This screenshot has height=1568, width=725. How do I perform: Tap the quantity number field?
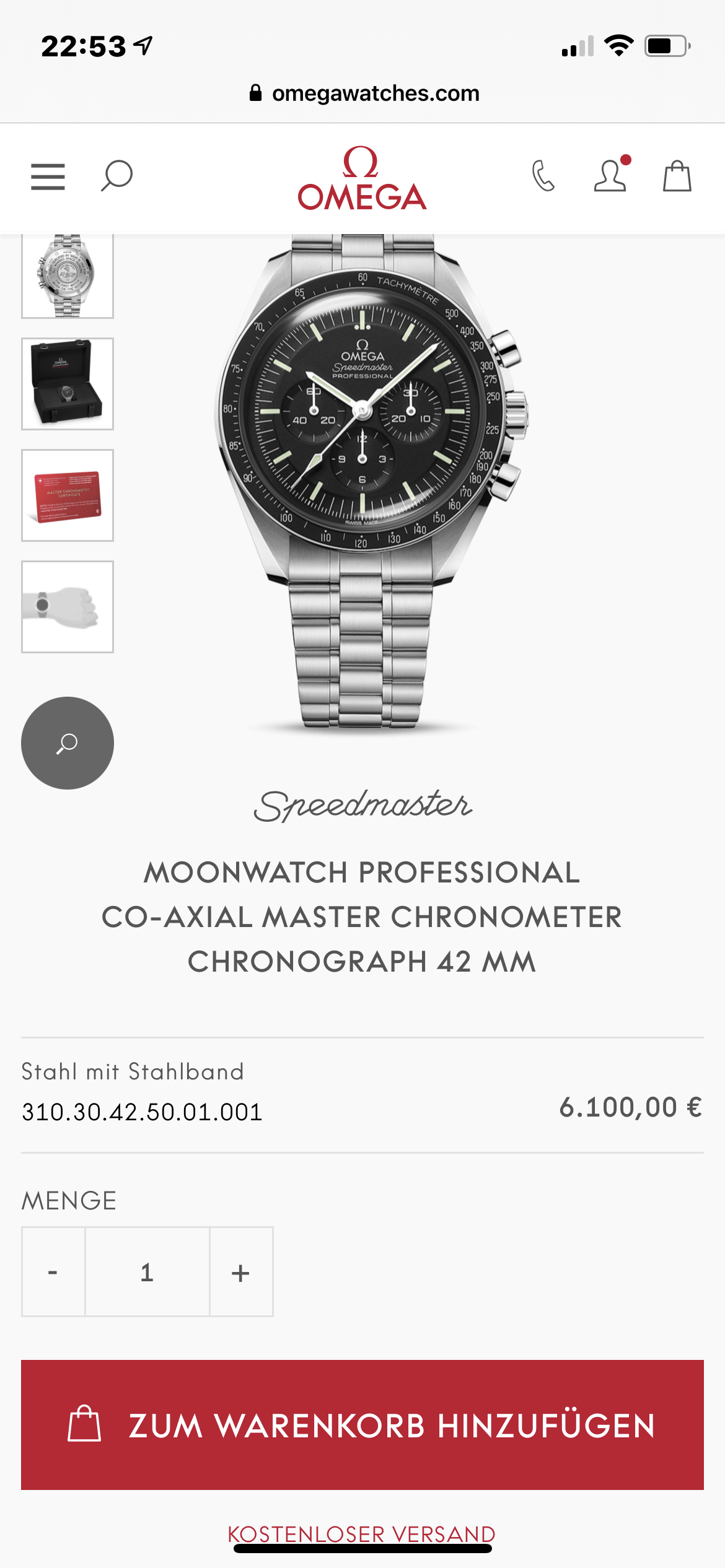coord(147,1272)
